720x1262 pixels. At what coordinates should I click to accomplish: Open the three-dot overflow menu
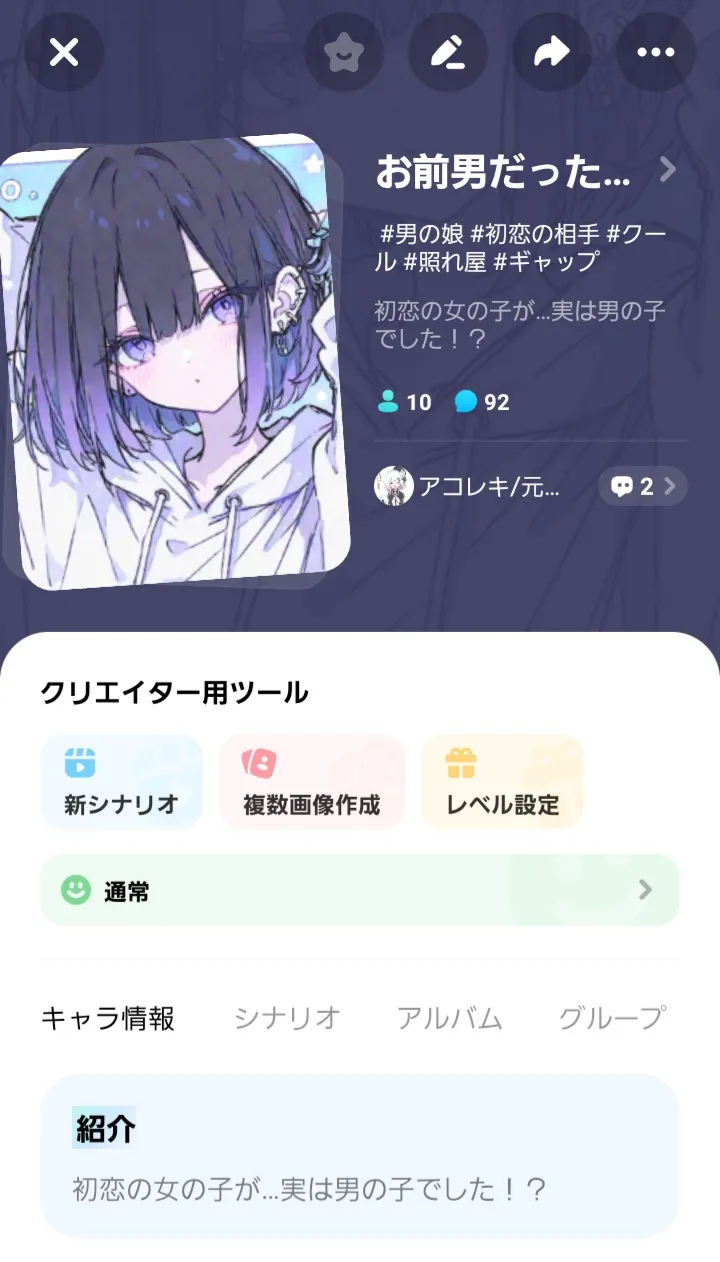(x=656, y=52)
